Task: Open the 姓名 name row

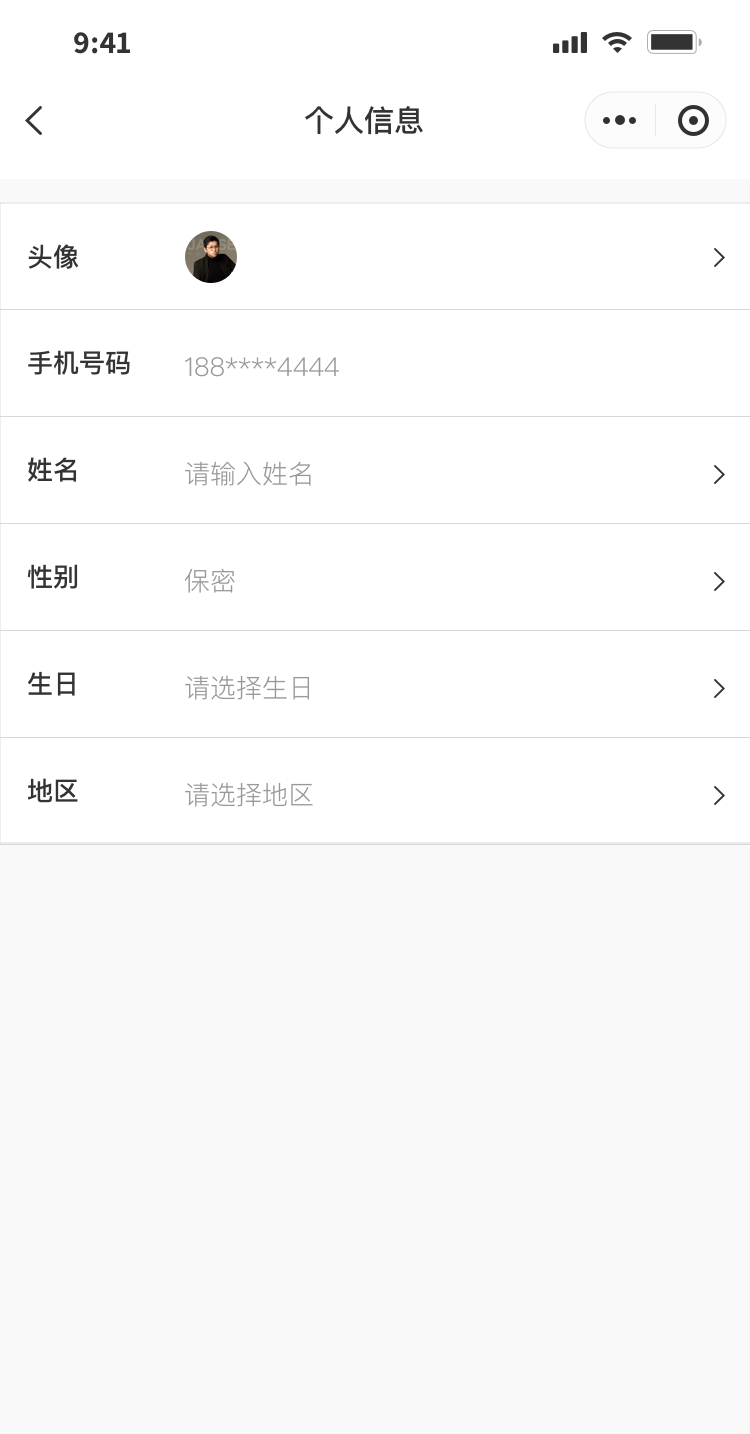Action: pyautogui.click(x=375, y=471)
